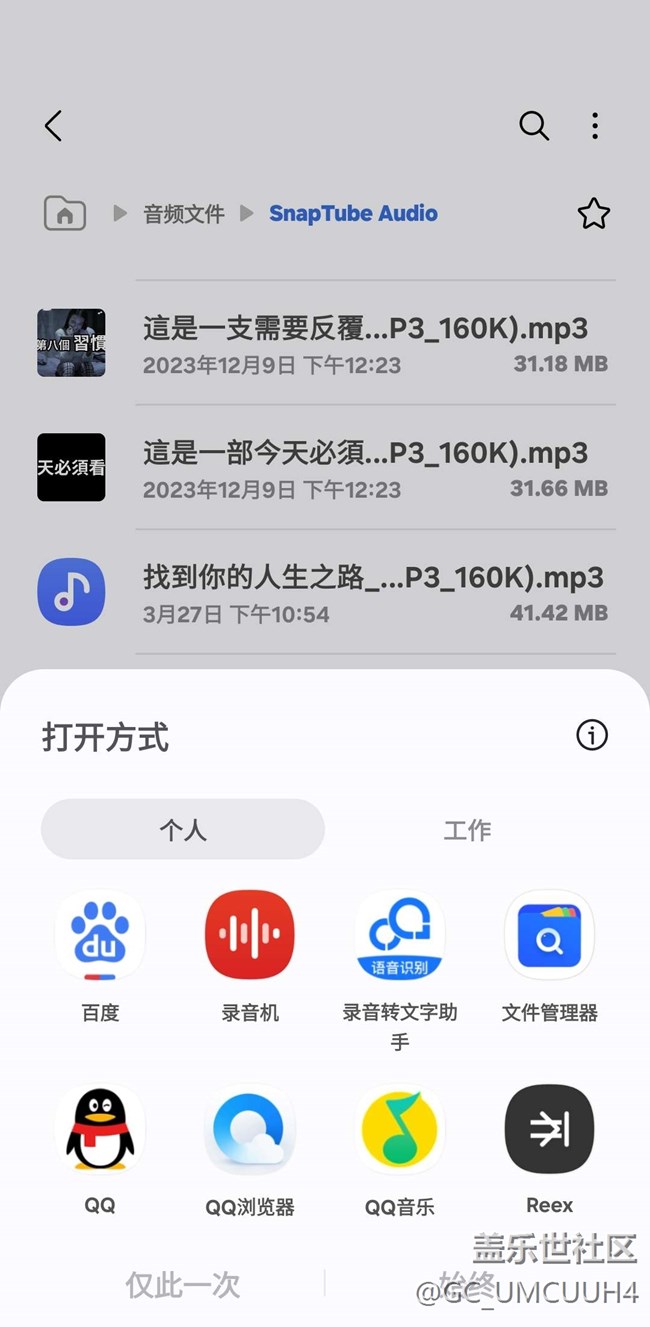Tap the home folder icon in the breadcrumb
The height and width of the screenshot is (1327, 650).
65,213
